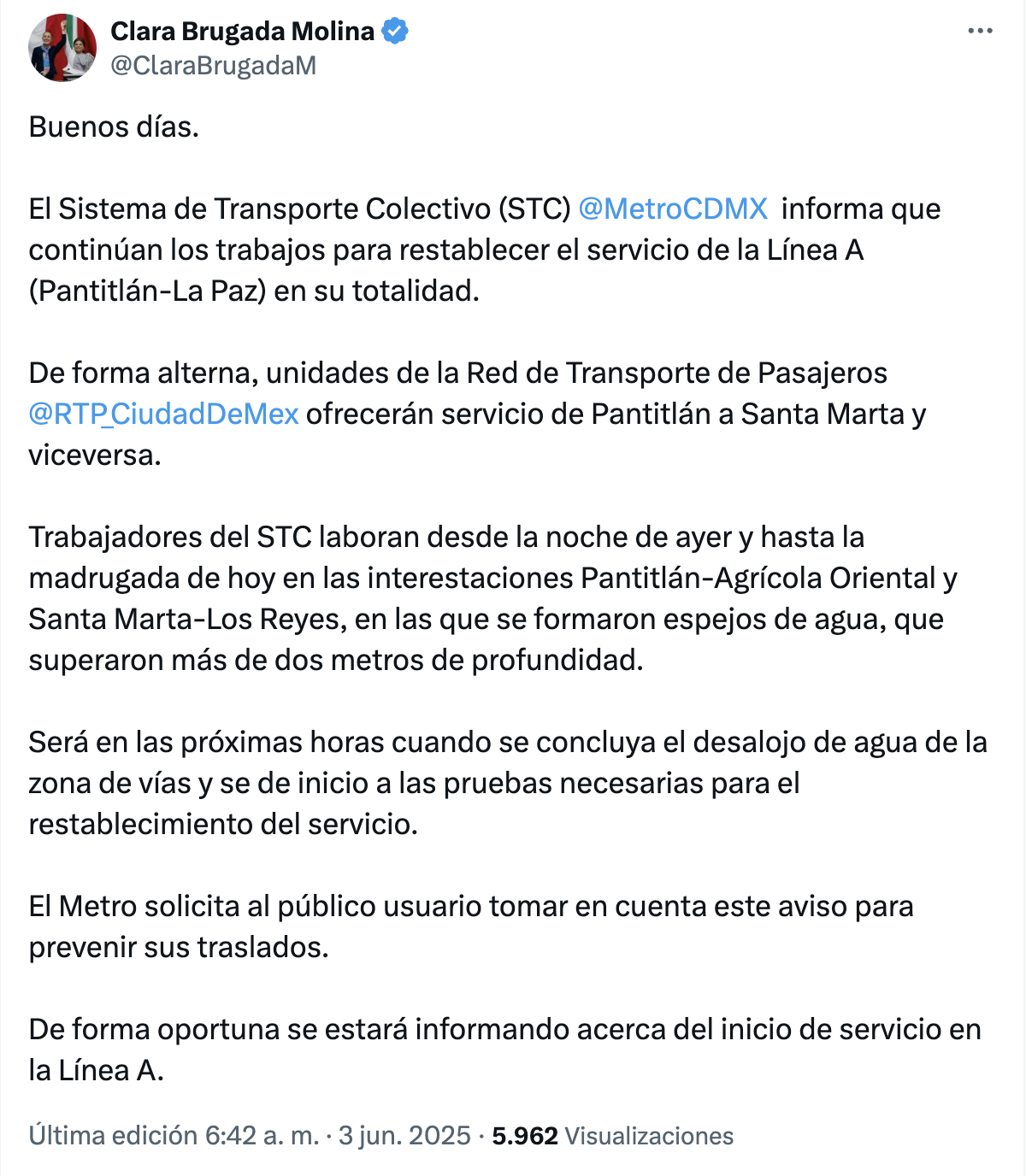The image size is (1026, 1176).
Task: Open Clara Brugada Molina's profile picture
Action: coord(62,48)
